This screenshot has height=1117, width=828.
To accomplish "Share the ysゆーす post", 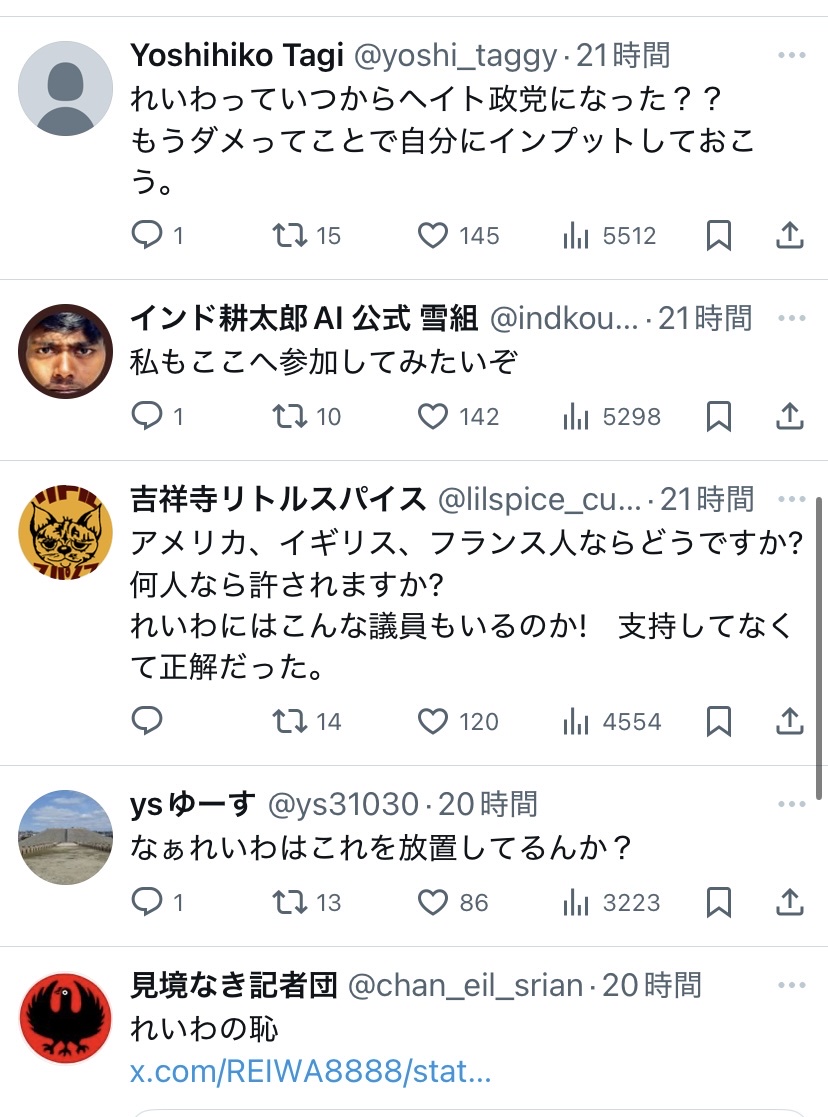I will coord(790,902).
